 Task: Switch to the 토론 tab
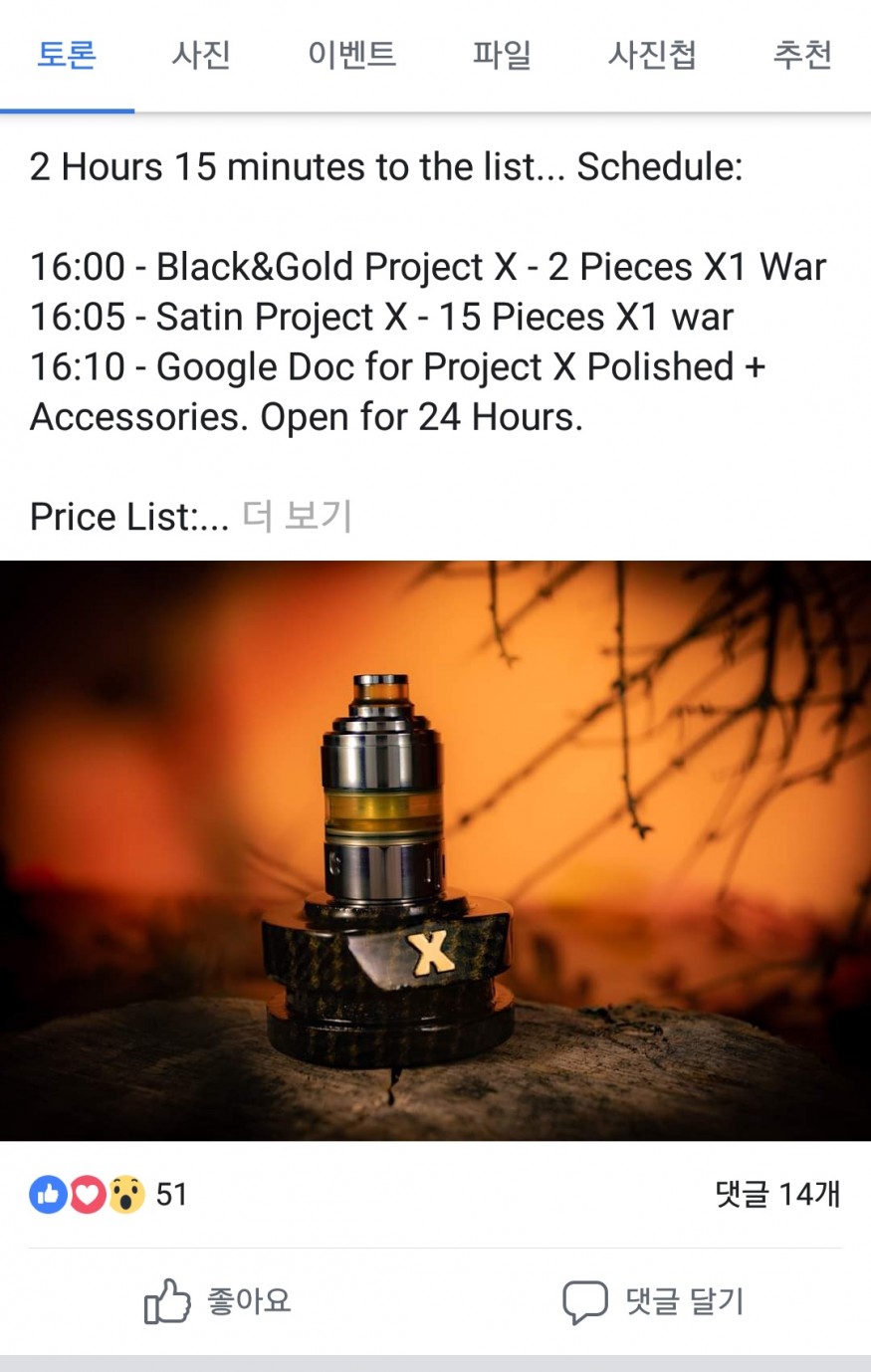coord(67,55)
